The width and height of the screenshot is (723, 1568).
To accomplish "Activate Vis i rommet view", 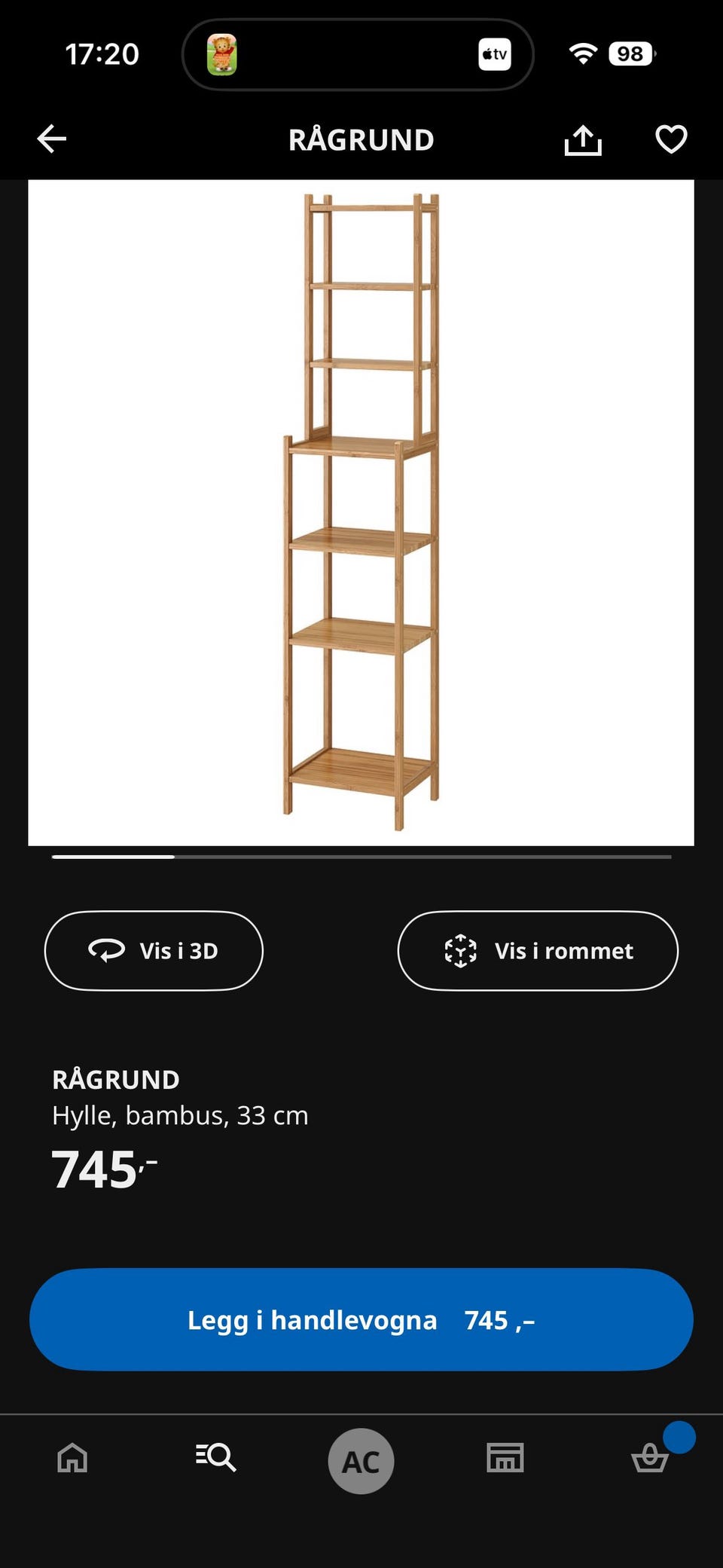I will pyautogui.click(x=536, y=950).
